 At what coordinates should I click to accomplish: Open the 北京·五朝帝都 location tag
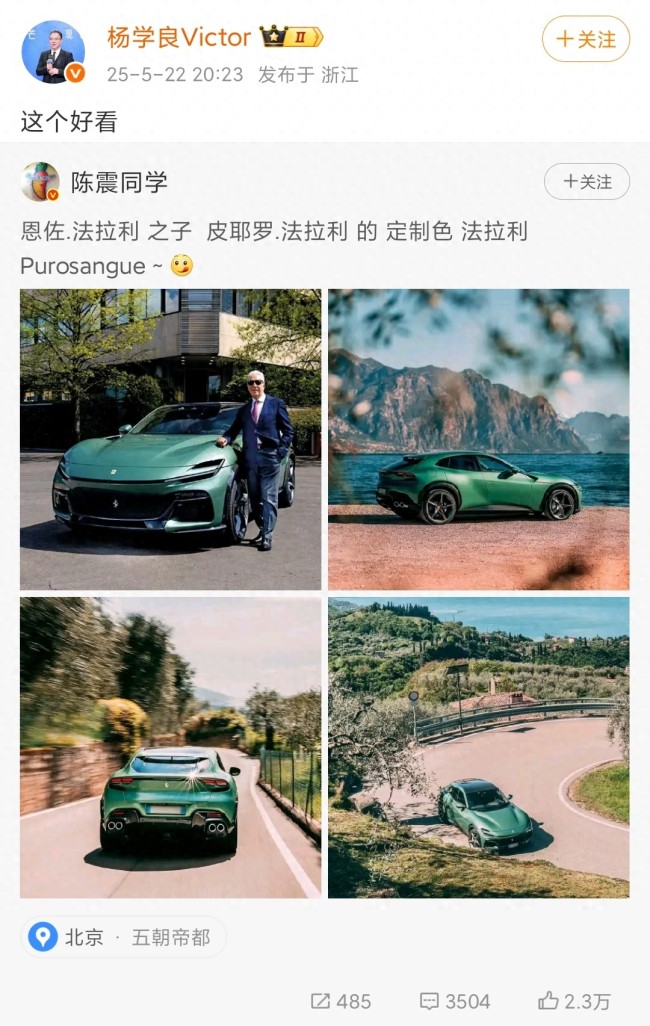[123, 937]
